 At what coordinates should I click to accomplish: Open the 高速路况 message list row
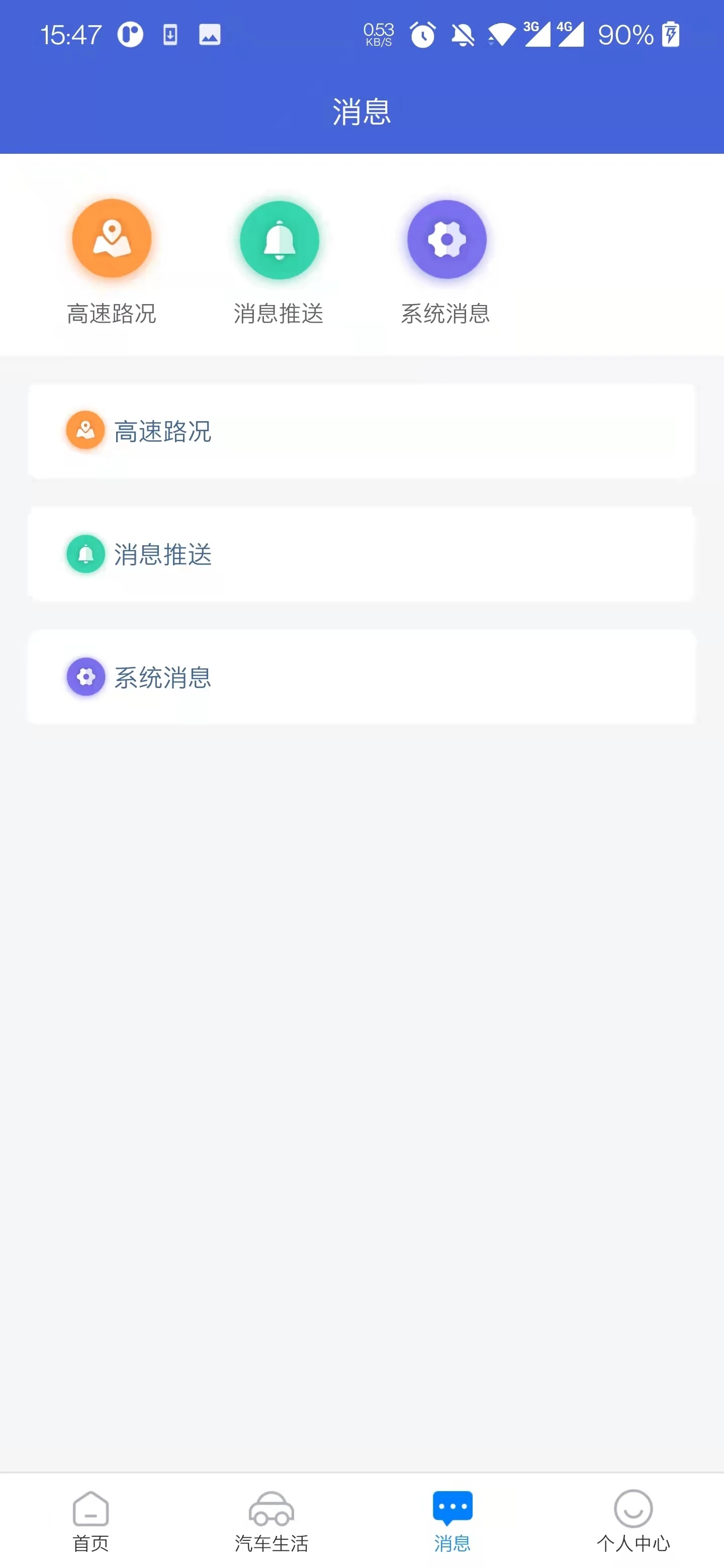(x=361, y=432)
